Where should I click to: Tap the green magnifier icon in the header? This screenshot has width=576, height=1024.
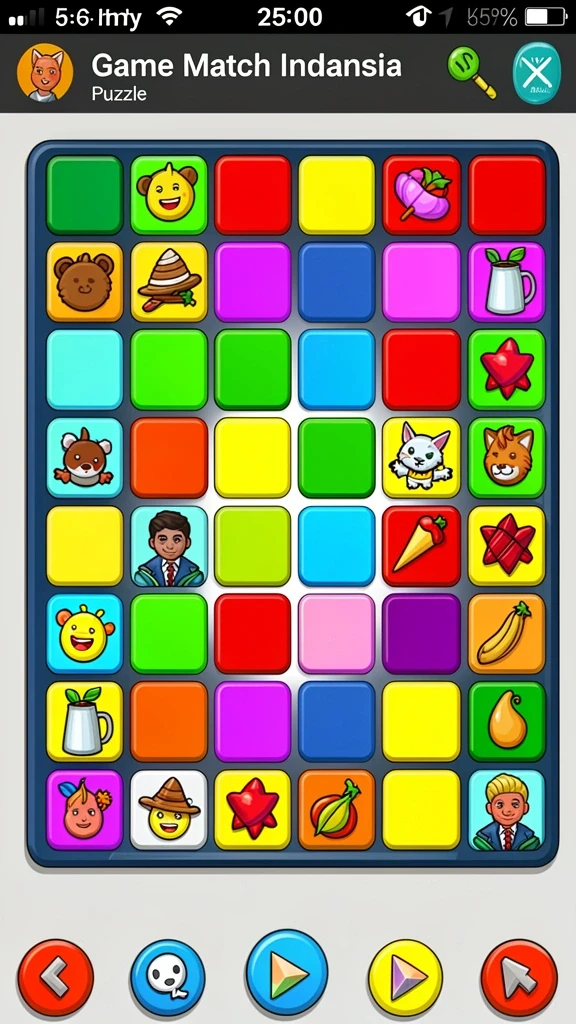click(472, 72)
